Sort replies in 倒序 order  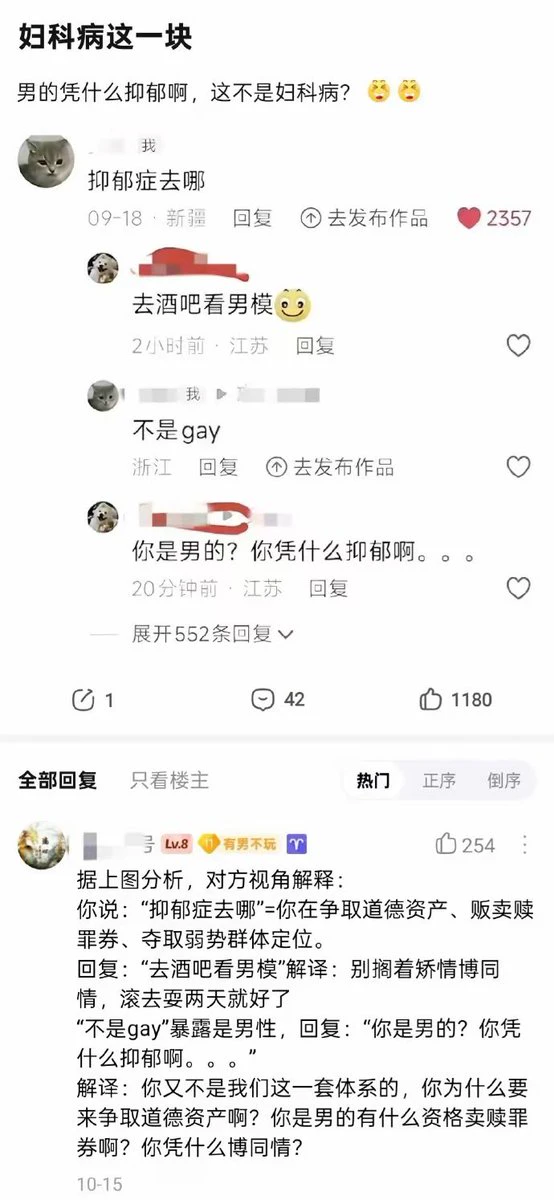504,781
